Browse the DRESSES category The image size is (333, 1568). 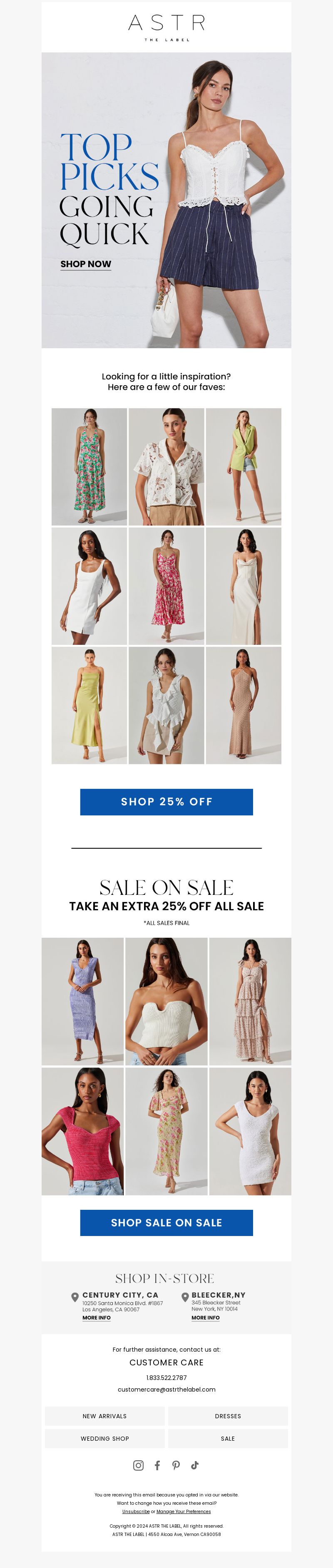[228, 1416]
